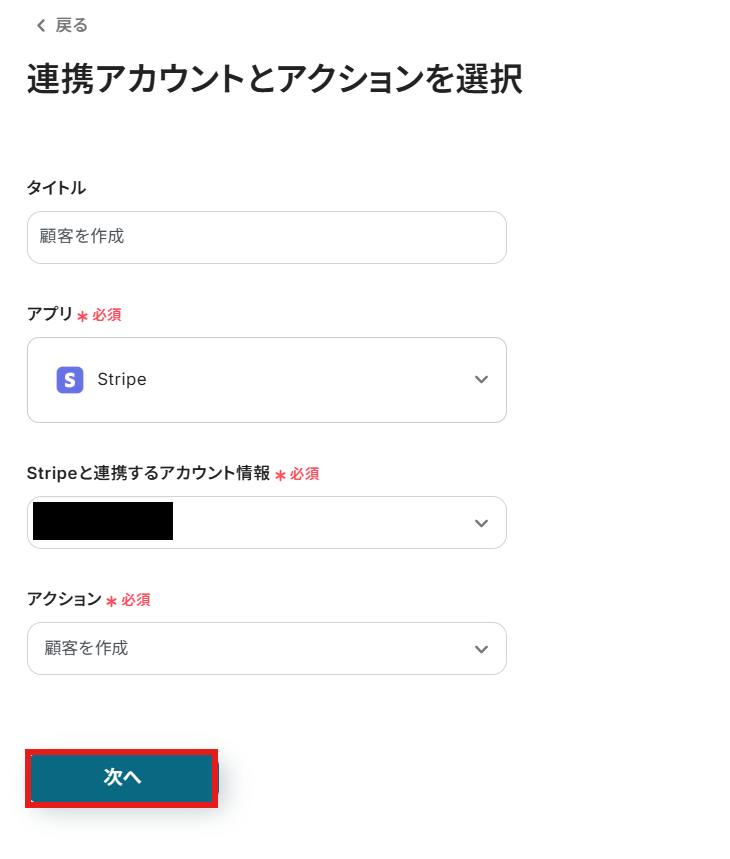Viewport: 730px width, 859px height.
Task: Go back with the 戻る link
Action: point(62,25)
